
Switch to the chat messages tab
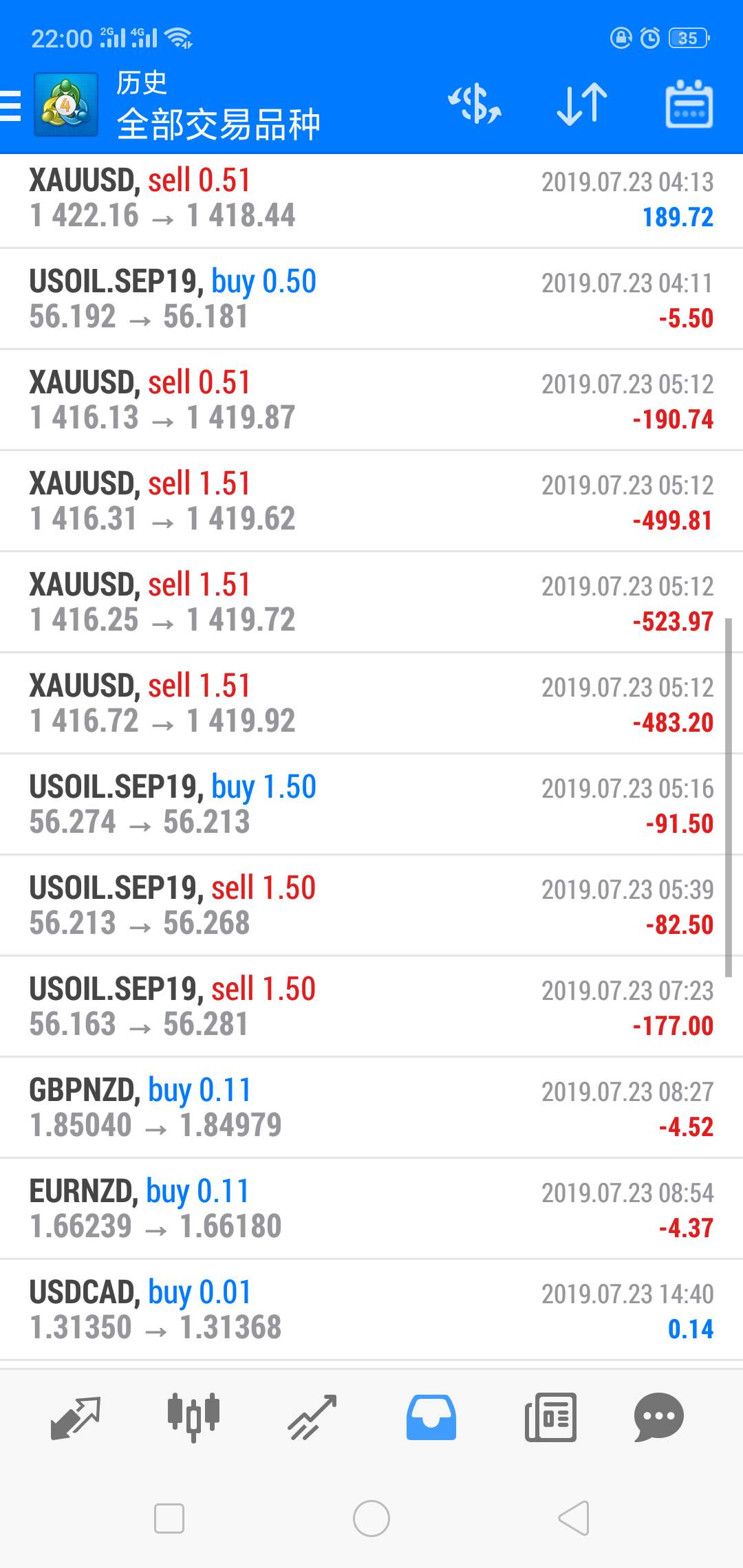[658, 1417]
